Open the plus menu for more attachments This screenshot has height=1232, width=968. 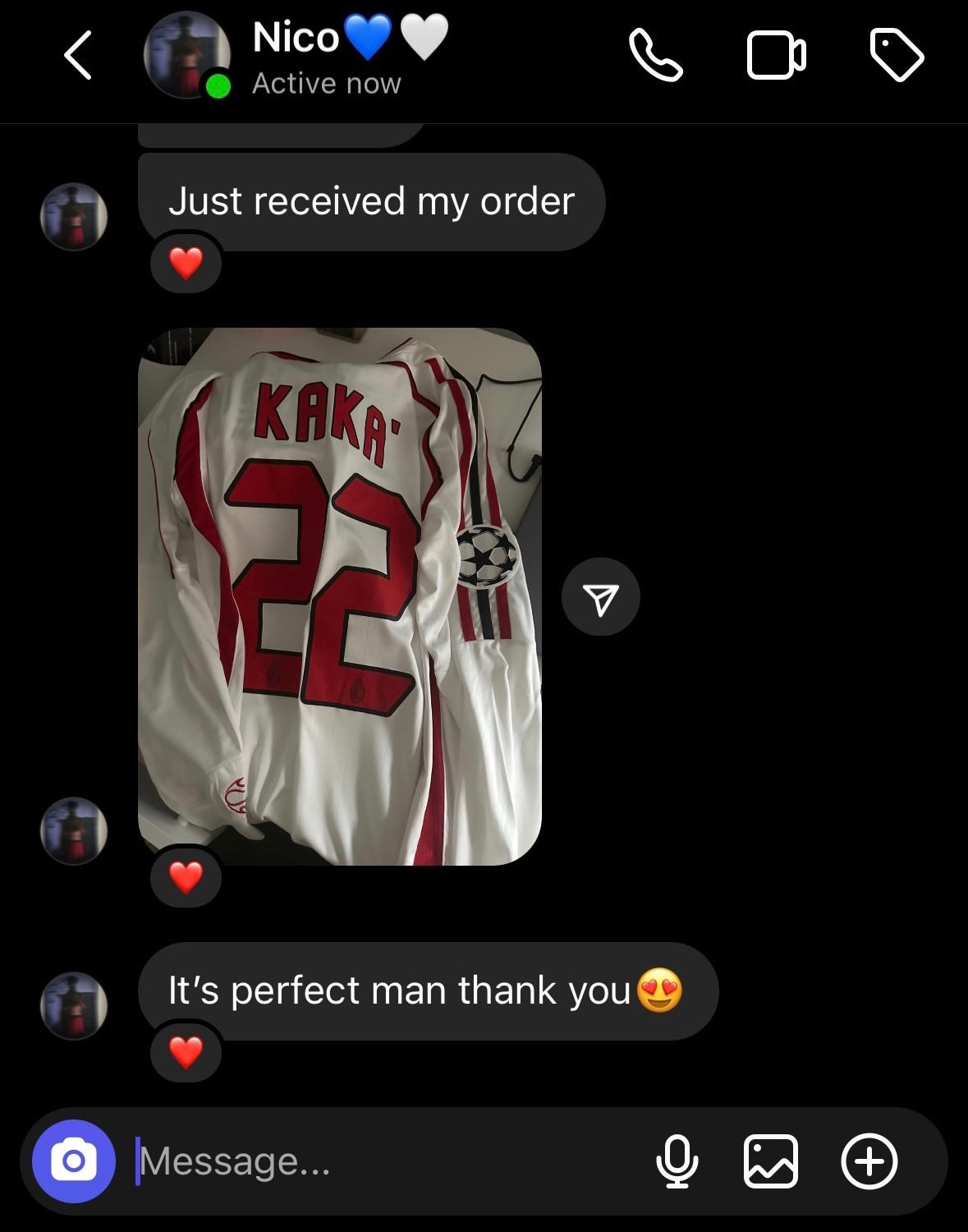click(869, 1161)
